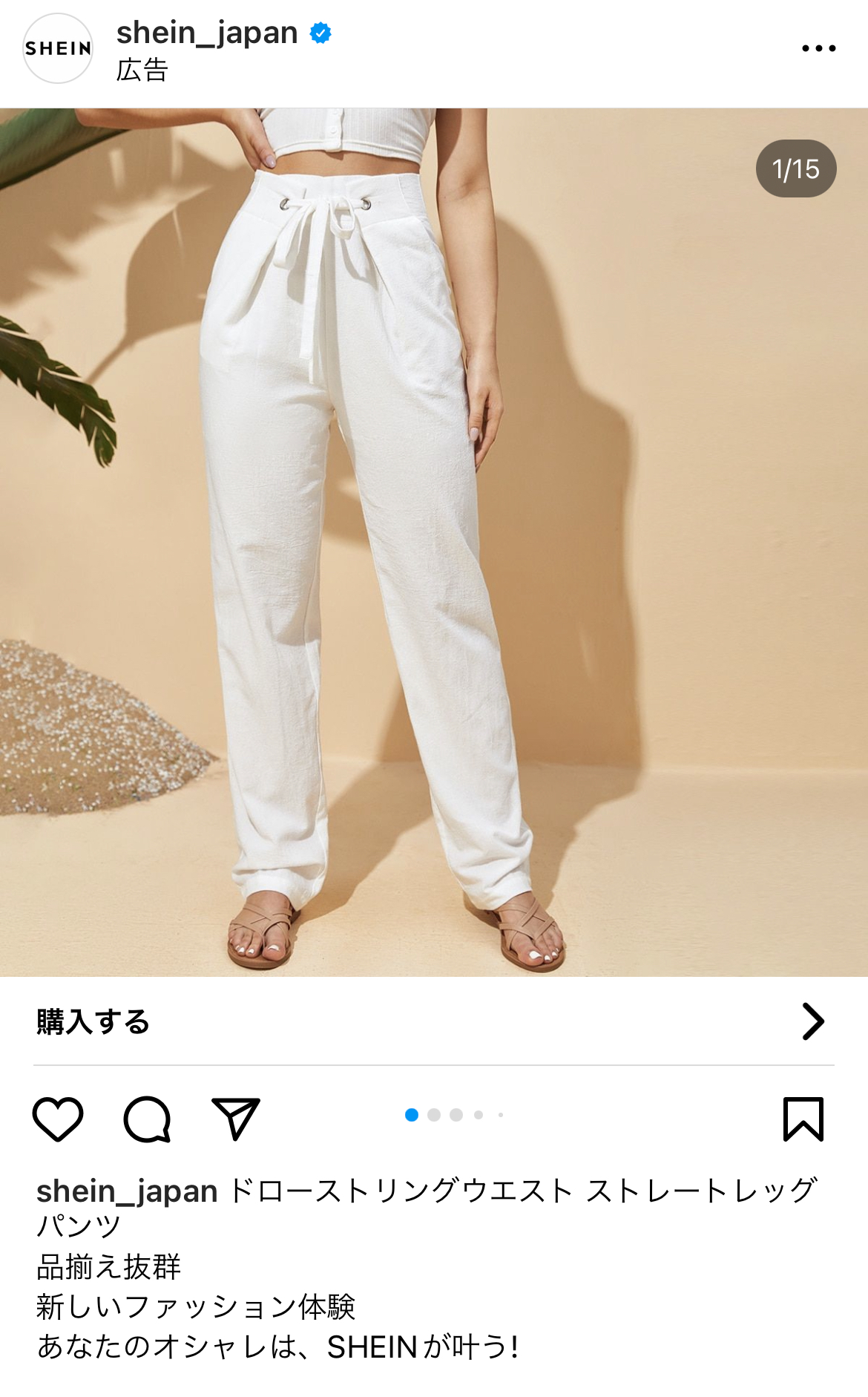Tap shein_japan in the caption

coord(127,1191)
